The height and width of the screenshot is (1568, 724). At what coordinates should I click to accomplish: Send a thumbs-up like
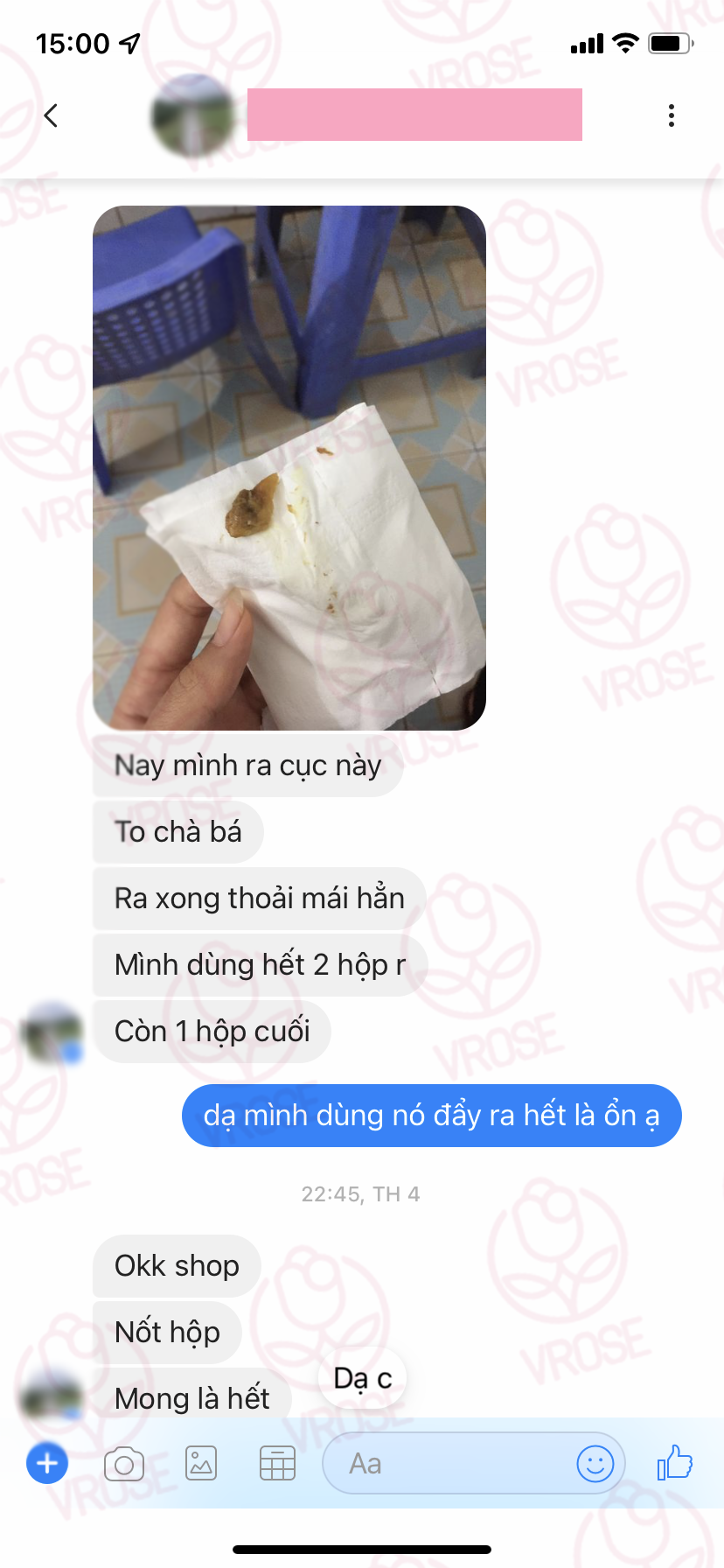tap(675, 1463)
